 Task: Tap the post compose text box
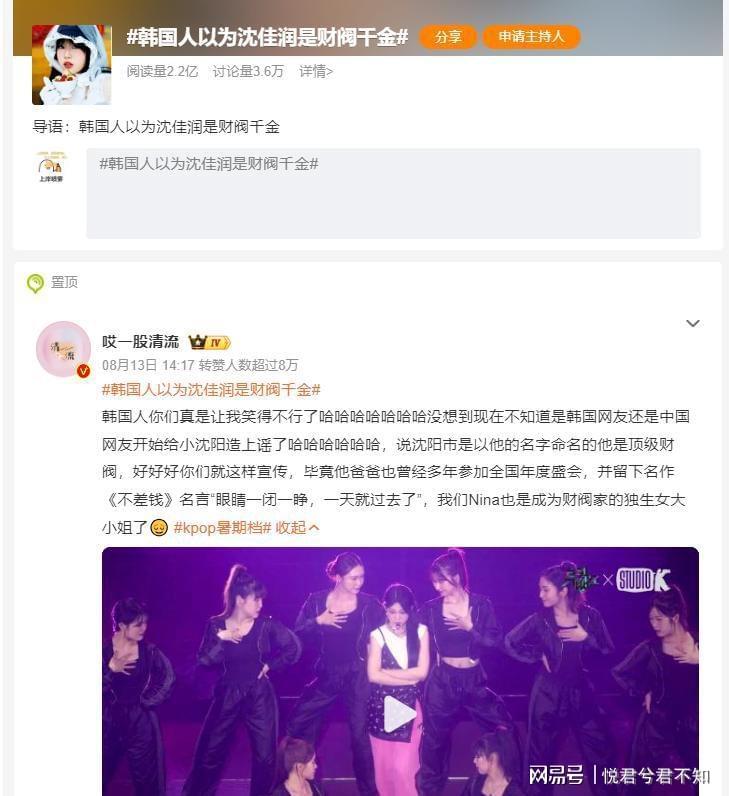click(393, 193)
